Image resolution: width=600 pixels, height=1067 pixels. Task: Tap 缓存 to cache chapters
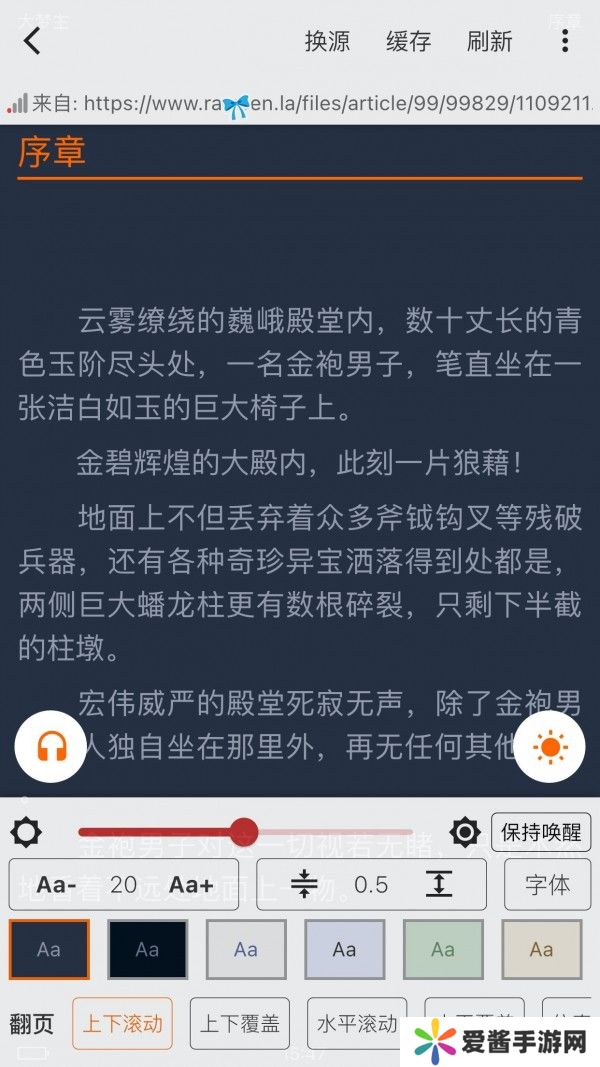408,41
